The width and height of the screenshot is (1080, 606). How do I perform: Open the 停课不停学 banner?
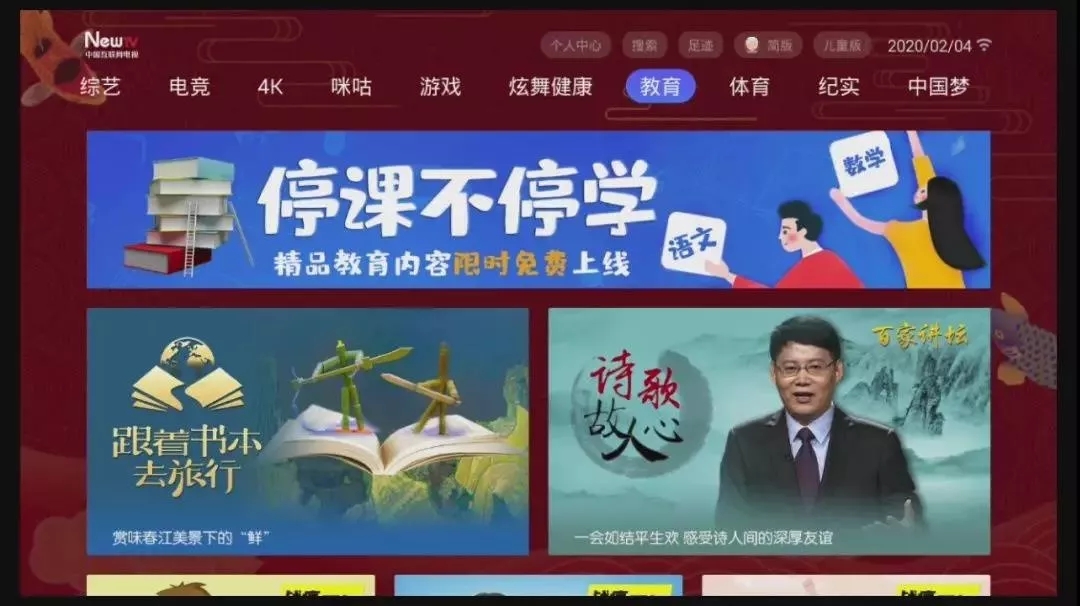(538, 209)
